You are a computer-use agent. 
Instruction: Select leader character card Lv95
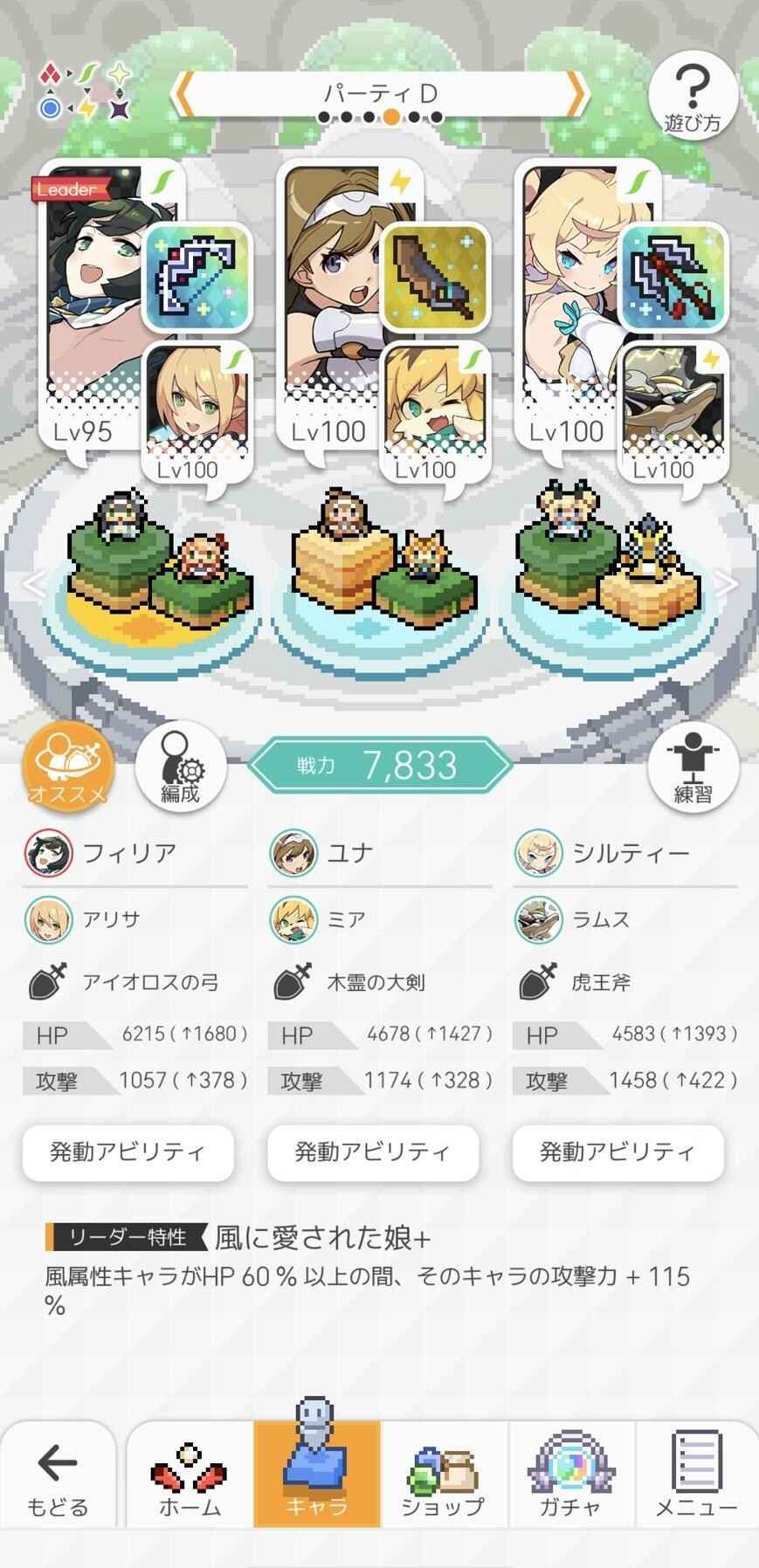pos(92,297)
